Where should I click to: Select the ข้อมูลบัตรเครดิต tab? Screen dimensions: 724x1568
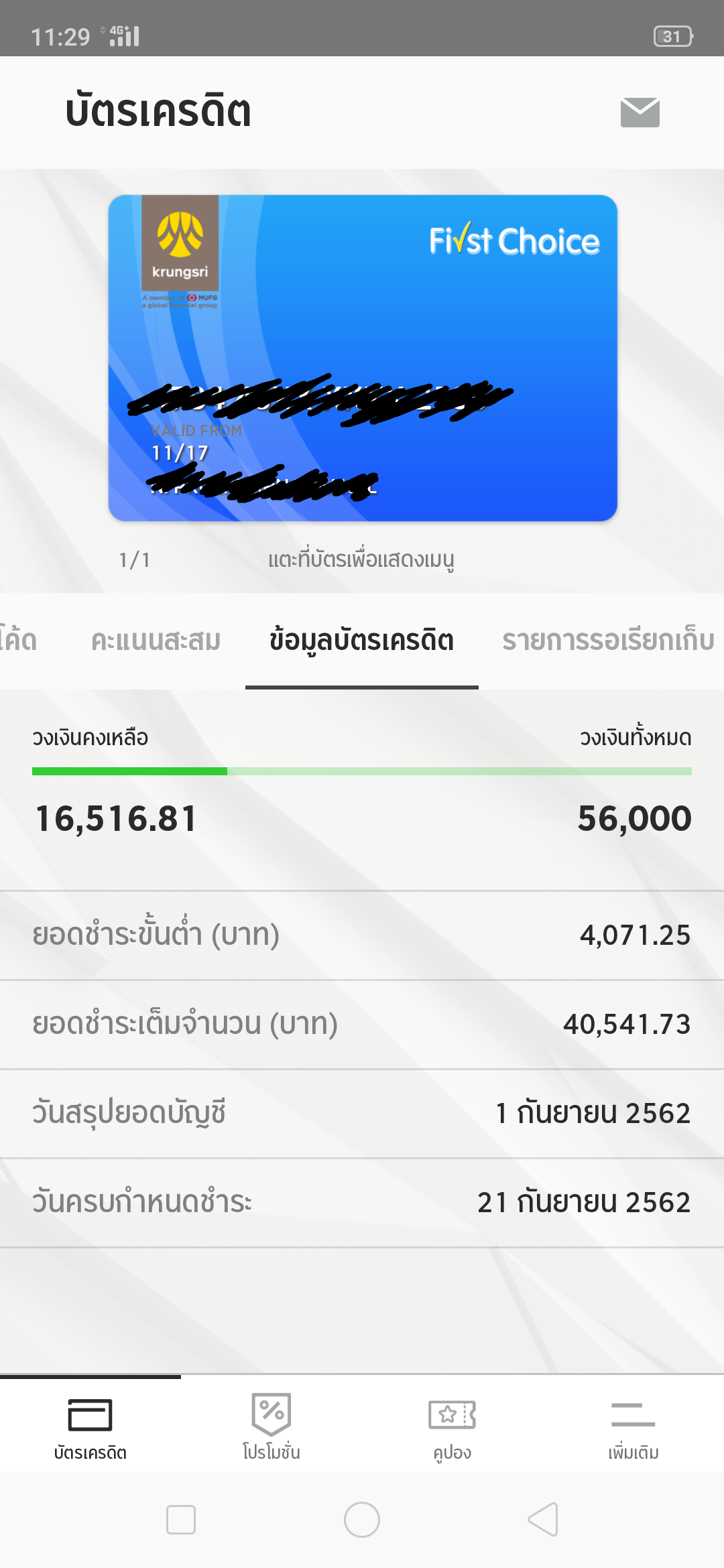pos(362,641)
